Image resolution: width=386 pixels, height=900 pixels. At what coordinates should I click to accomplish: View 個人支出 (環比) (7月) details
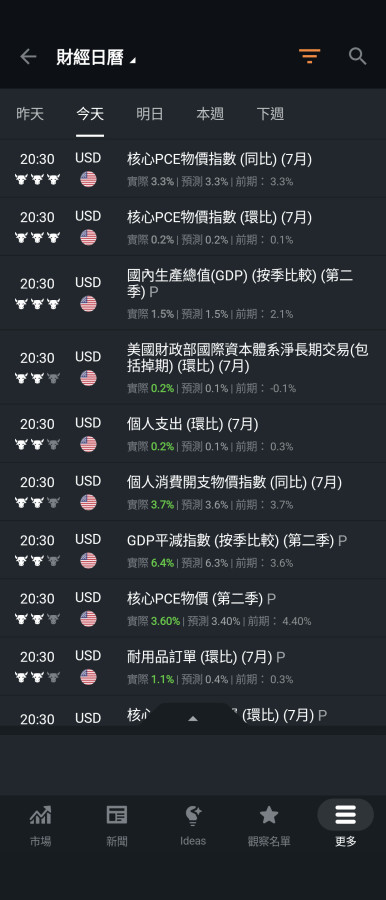[x=193, y=434]
